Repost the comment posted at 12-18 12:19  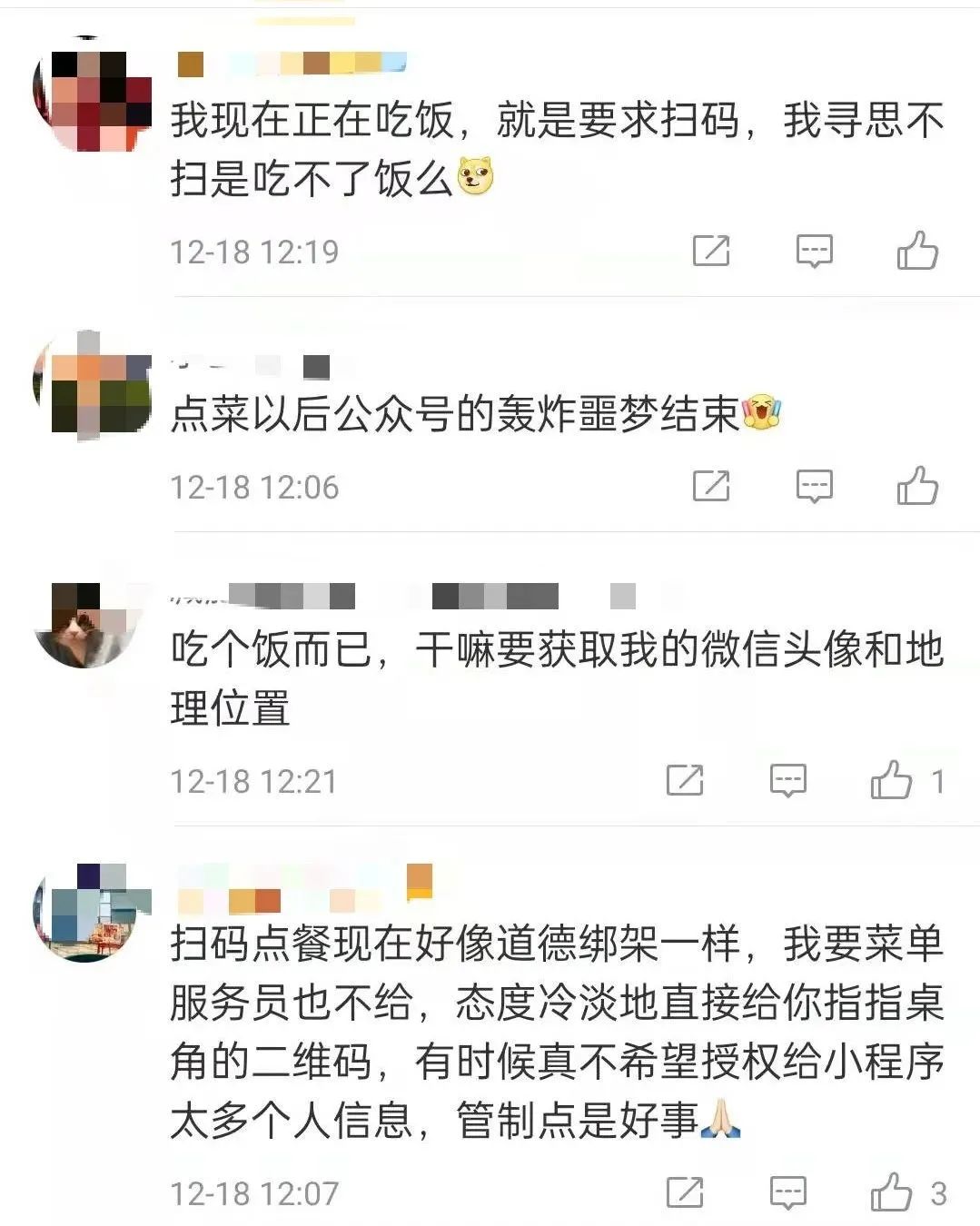710,251
